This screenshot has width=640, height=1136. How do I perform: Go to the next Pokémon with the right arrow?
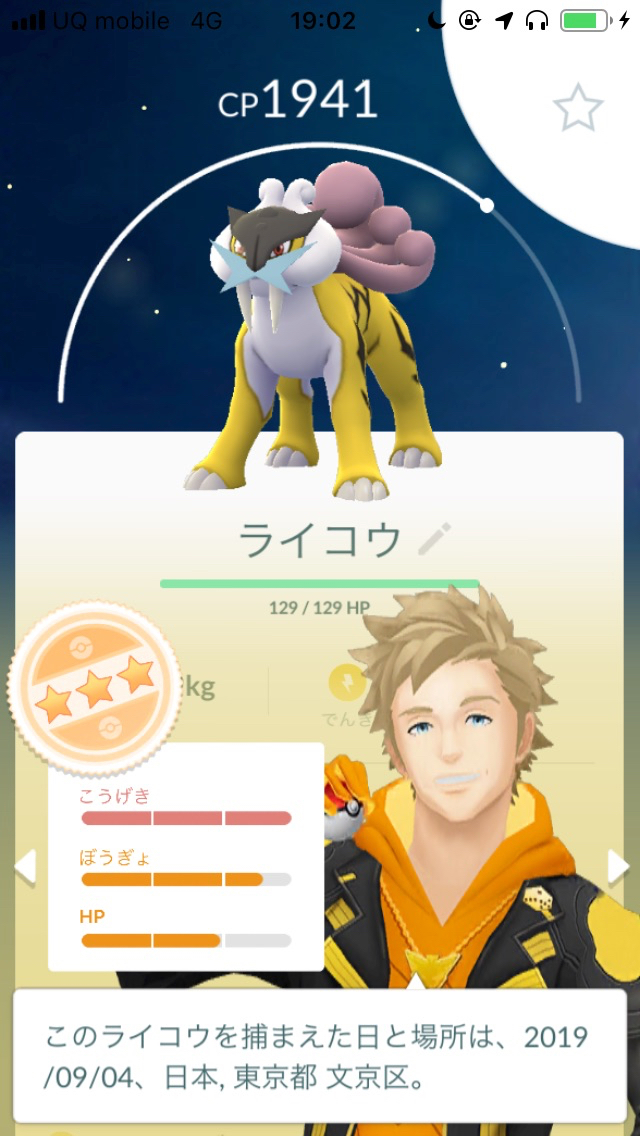coord(618,866)
